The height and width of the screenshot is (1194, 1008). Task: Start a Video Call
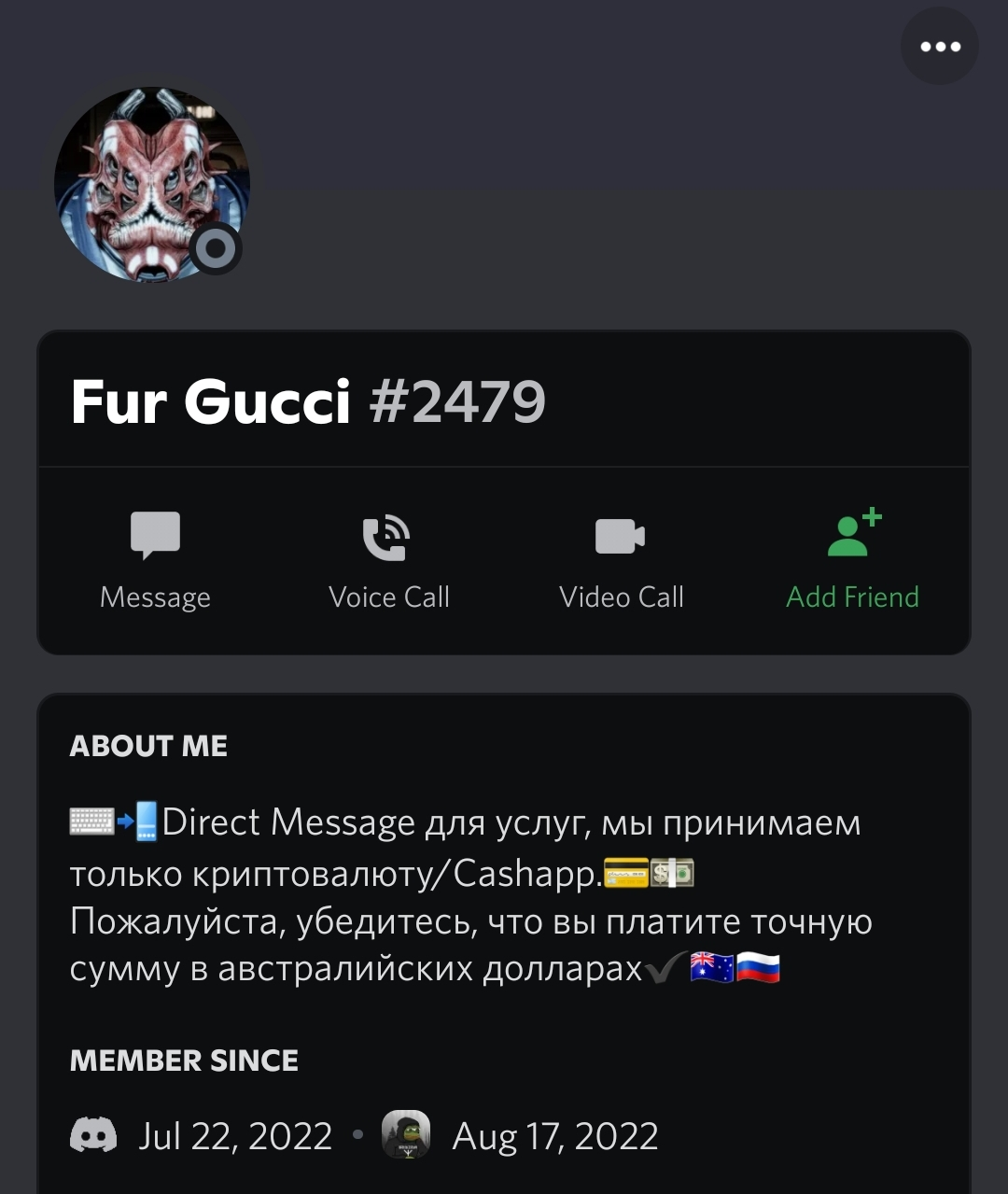tap(621, 559)
